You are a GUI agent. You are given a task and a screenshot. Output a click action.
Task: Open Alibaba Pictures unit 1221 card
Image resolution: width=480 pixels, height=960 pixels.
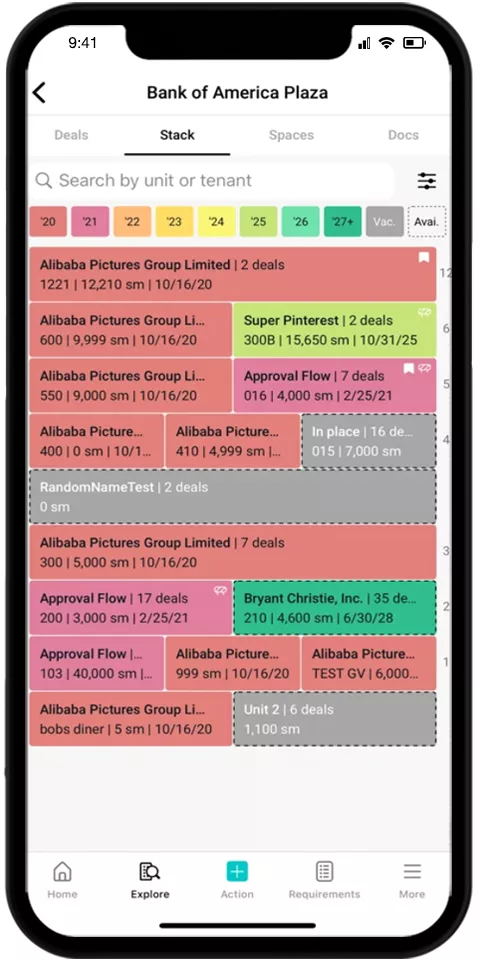pyautogui.click(x=233, y=274)
